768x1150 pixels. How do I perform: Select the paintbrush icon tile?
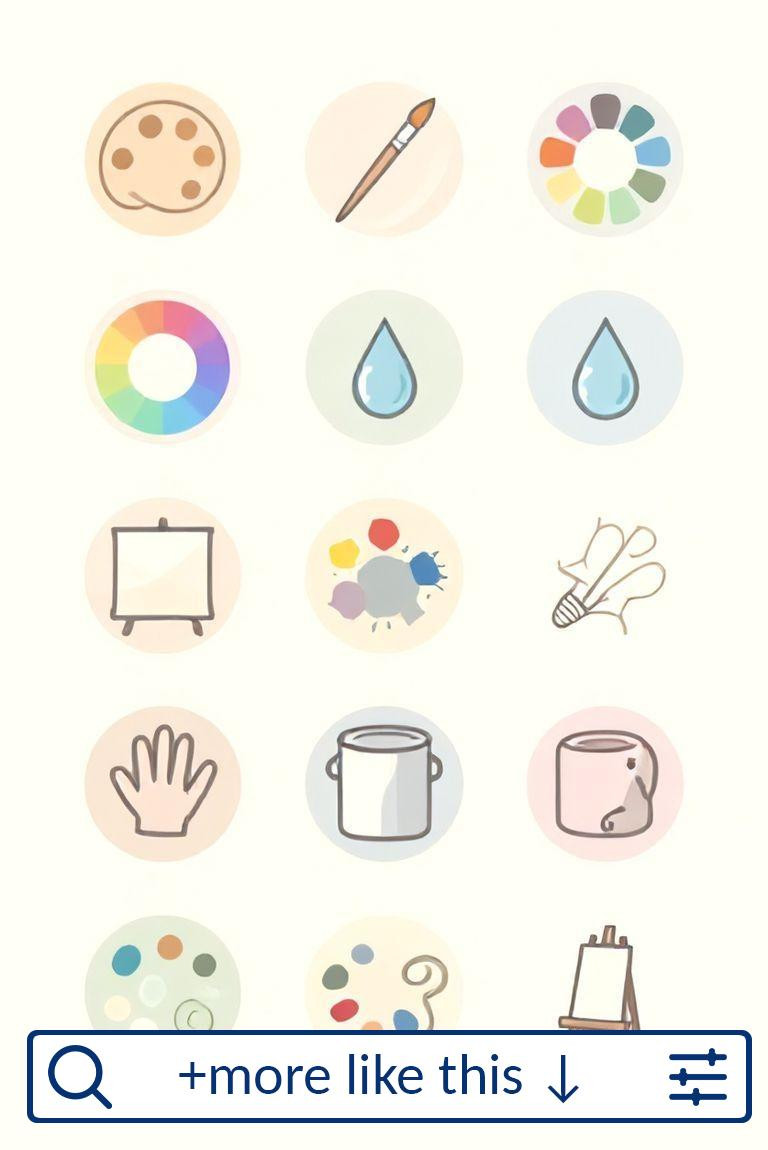pyautogui.click(x=384, y=159)
